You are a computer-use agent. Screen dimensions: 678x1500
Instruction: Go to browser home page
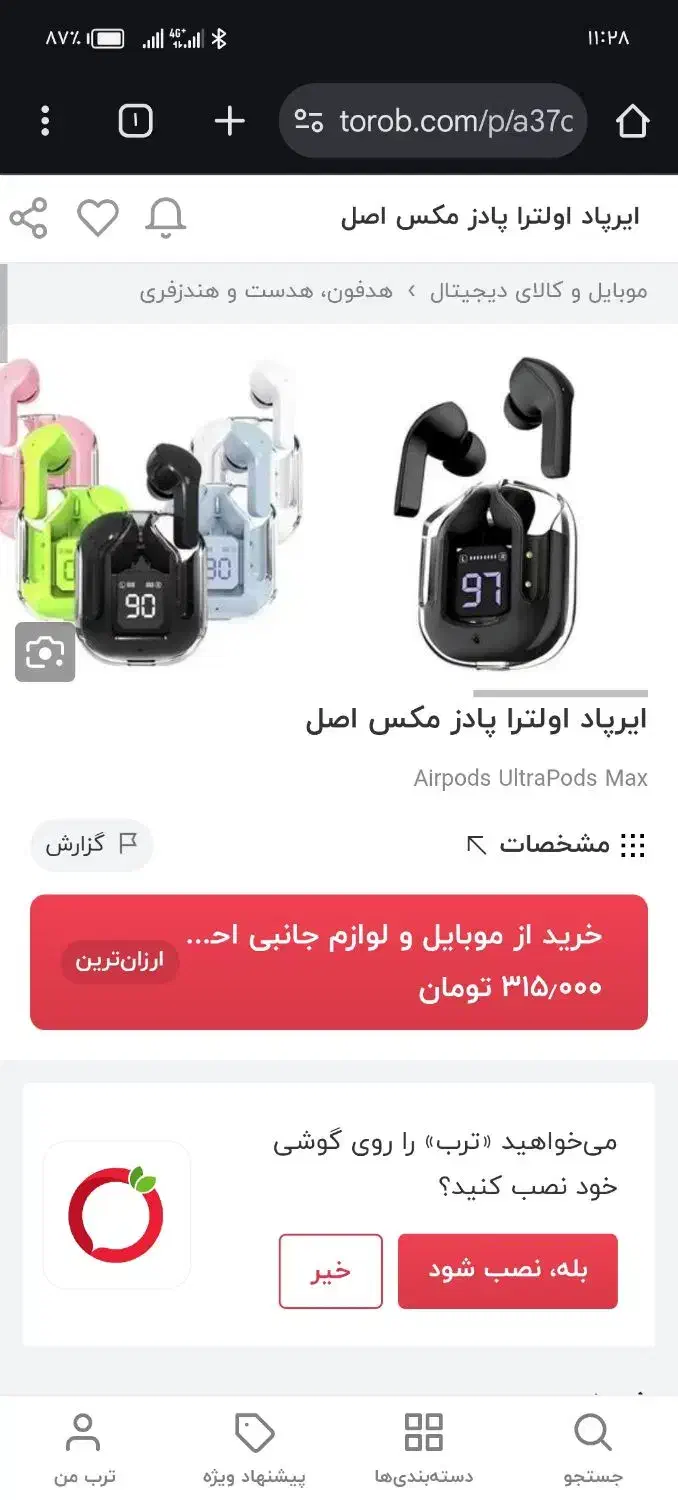click(x=632, y=122)
